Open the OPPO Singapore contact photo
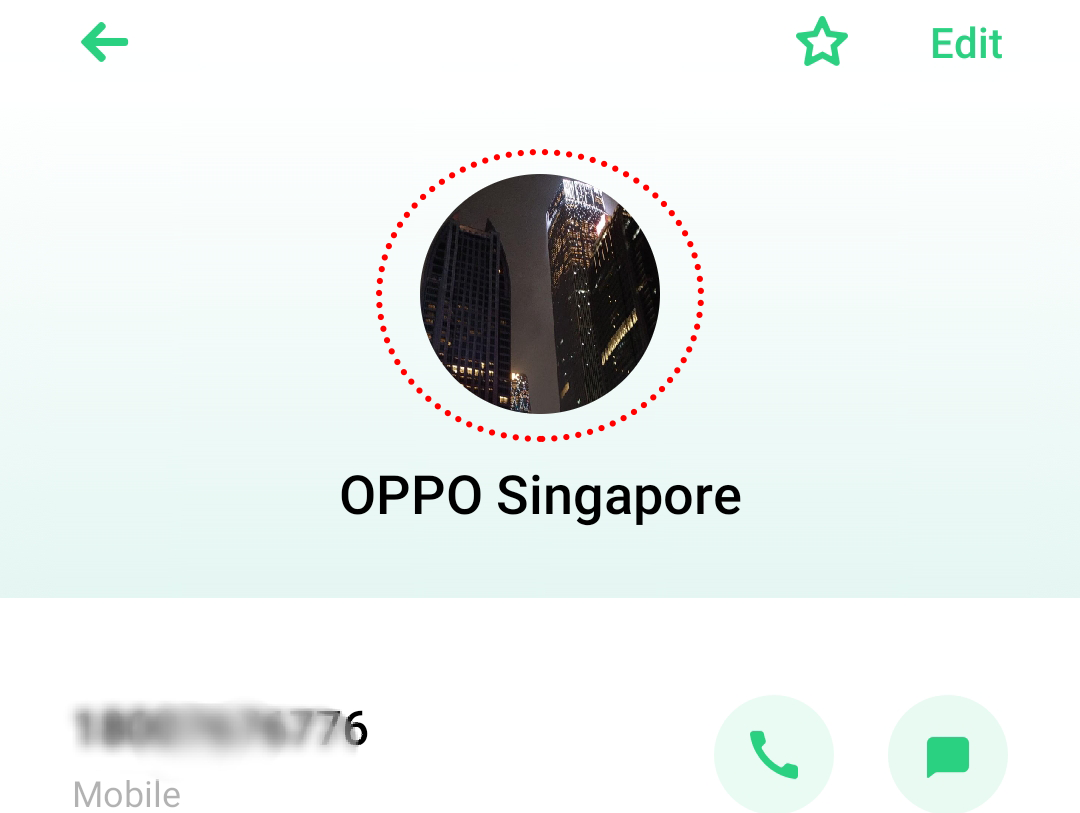The image size is (1080, 813). click(x=540, y=294)
